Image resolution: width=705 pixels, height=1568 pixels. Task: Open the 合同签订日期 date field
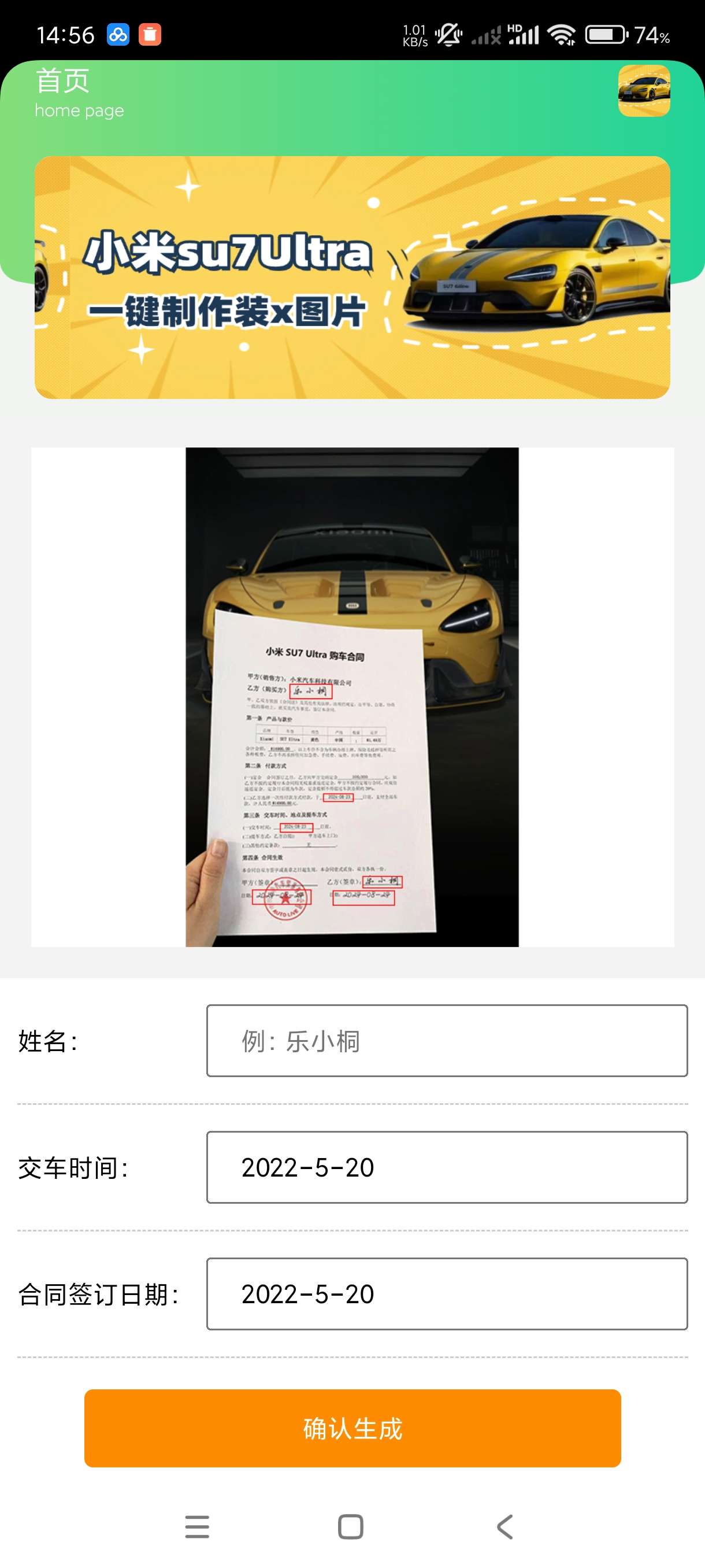pos(447,1293)
